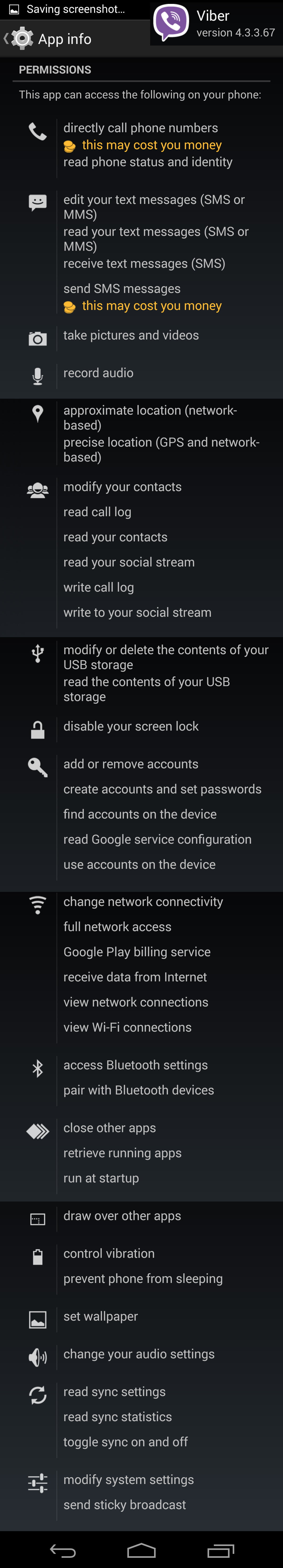Open the 'add or remove accounts' permission
Image resolution: width=283 pixels, height=1568 pixels.
coord(130,764)
